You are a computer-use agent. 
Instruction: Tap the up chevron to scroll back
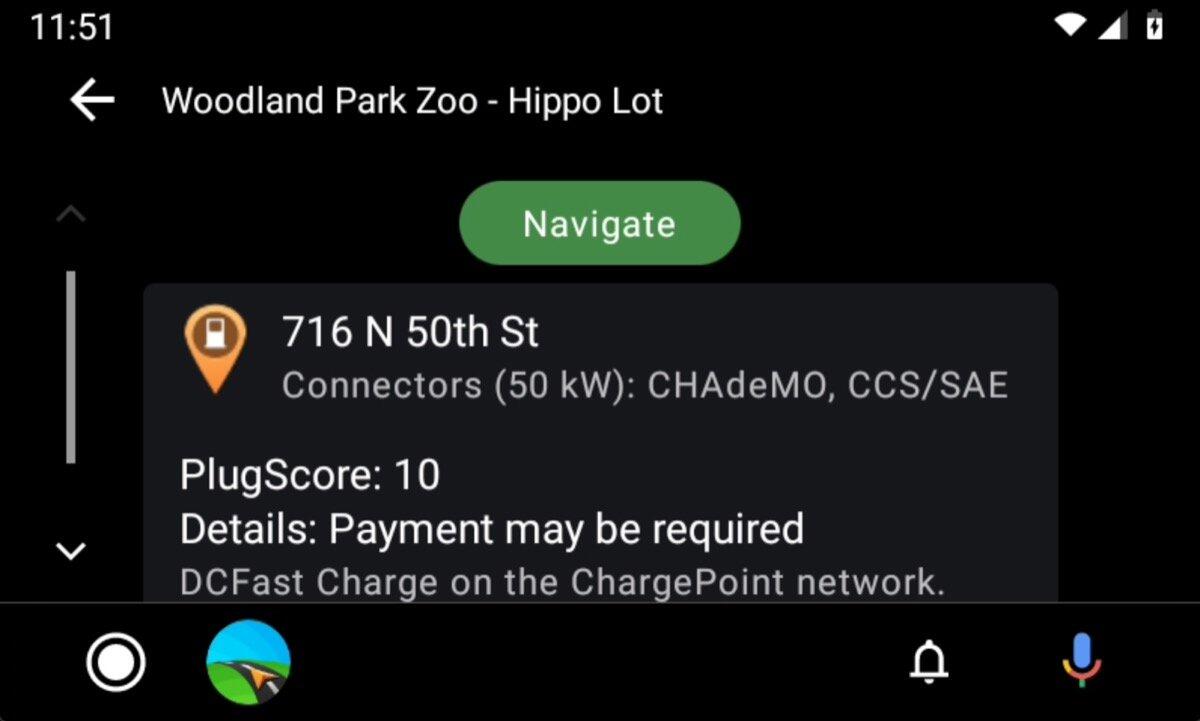[x=70, y=214]
